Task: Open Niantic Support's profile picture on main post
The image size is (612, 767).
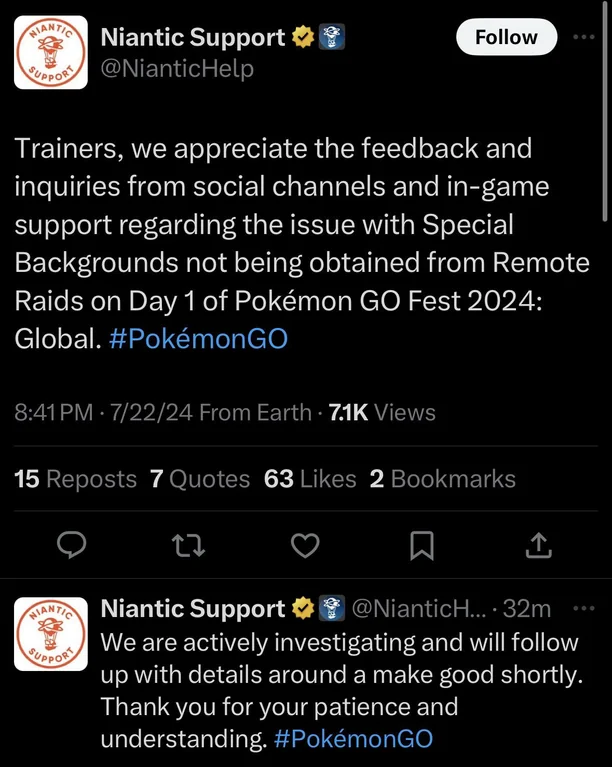Action: (x=50, y=52)
